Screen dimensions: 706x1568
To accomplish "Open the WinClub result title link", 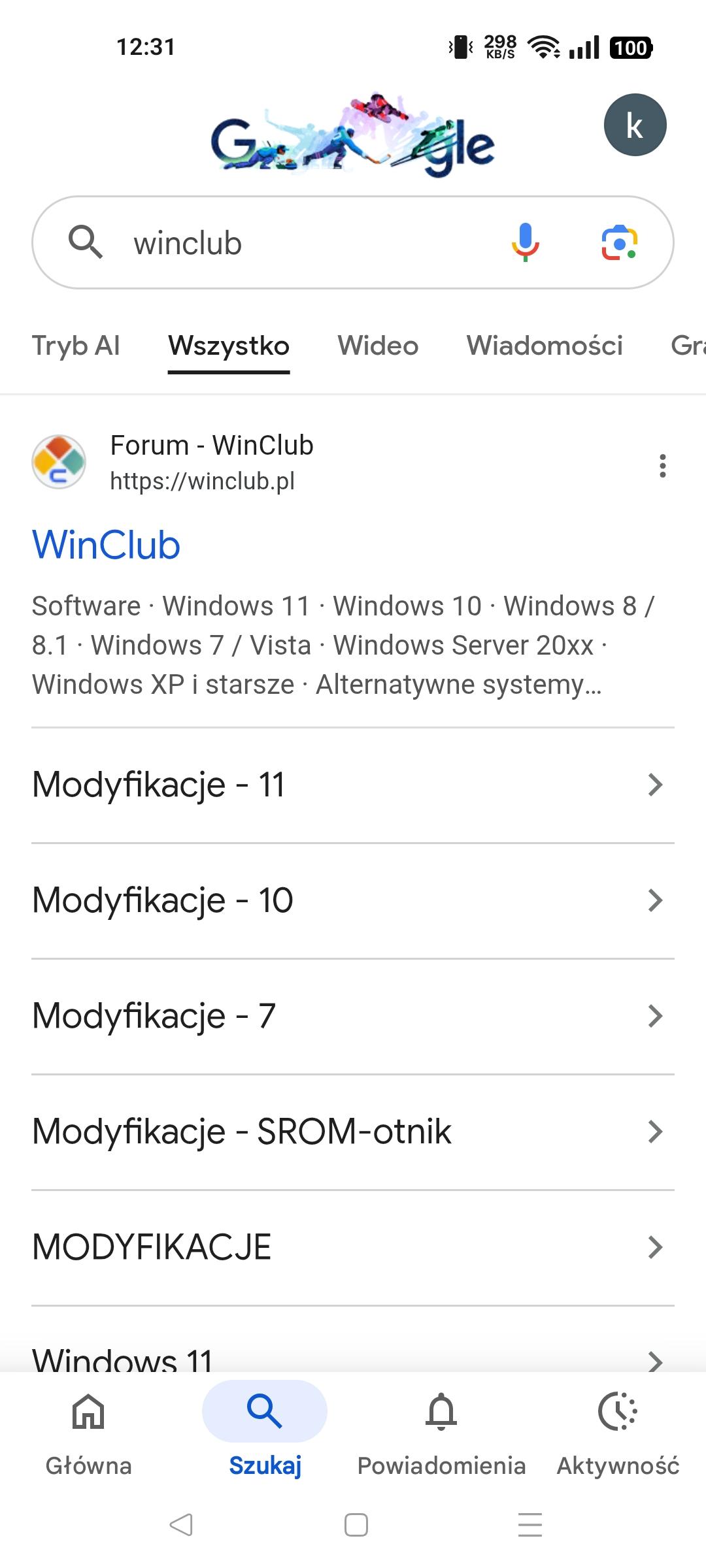I will point(106,545).
